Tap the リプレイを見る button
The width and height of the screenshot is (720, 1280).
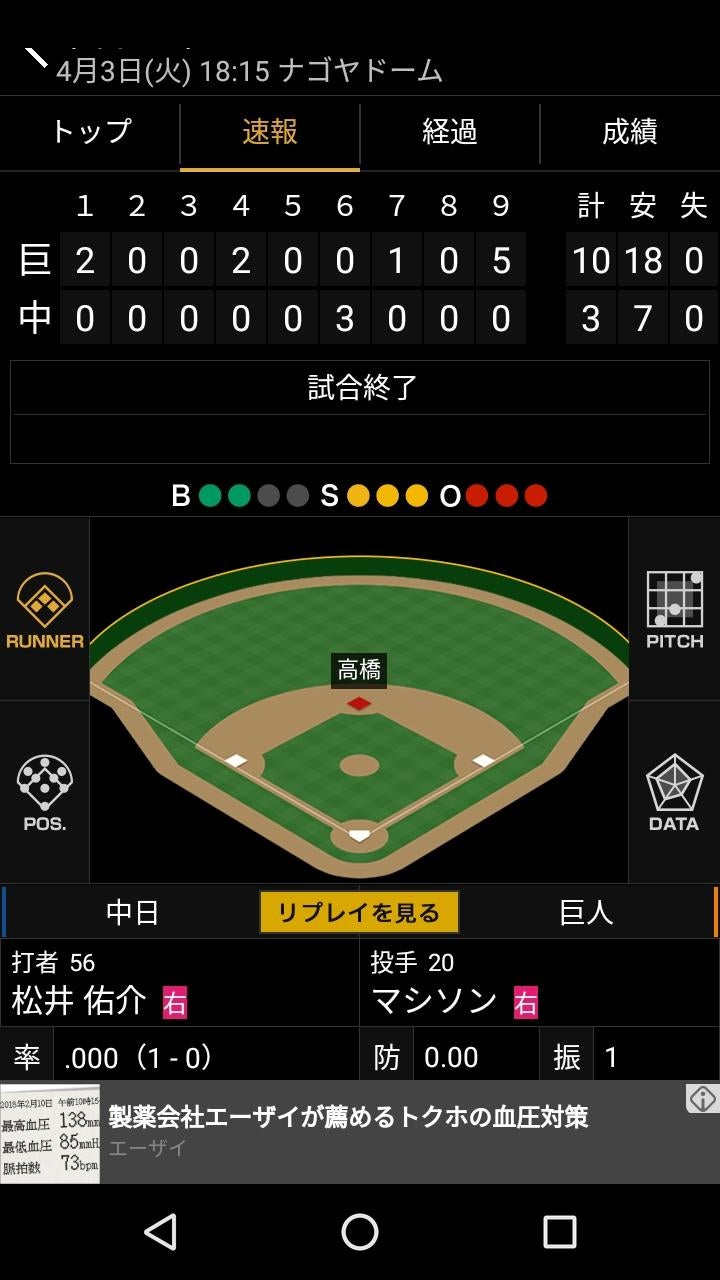click(x=359, y=912)
